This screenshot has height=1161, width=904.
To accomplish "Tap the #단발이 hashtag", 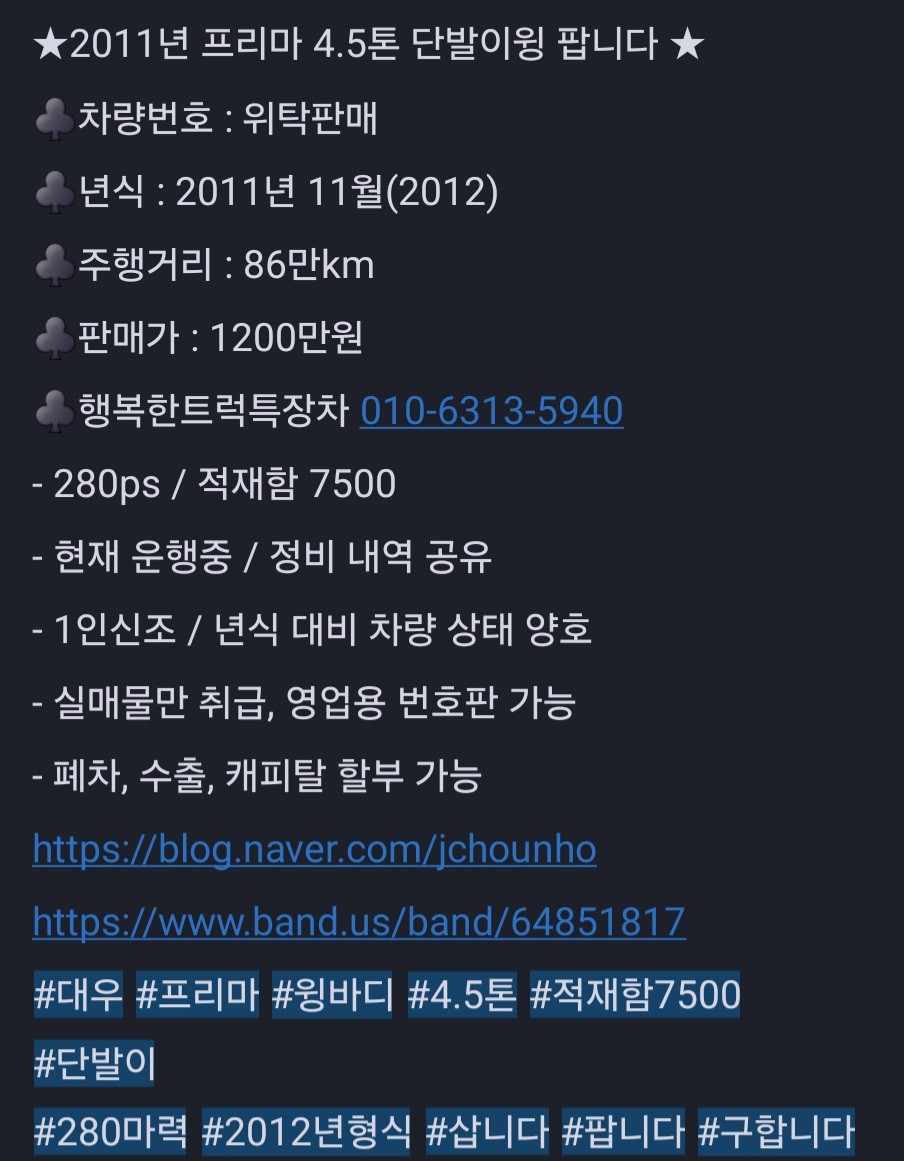I will click(x=95, y=1065).
